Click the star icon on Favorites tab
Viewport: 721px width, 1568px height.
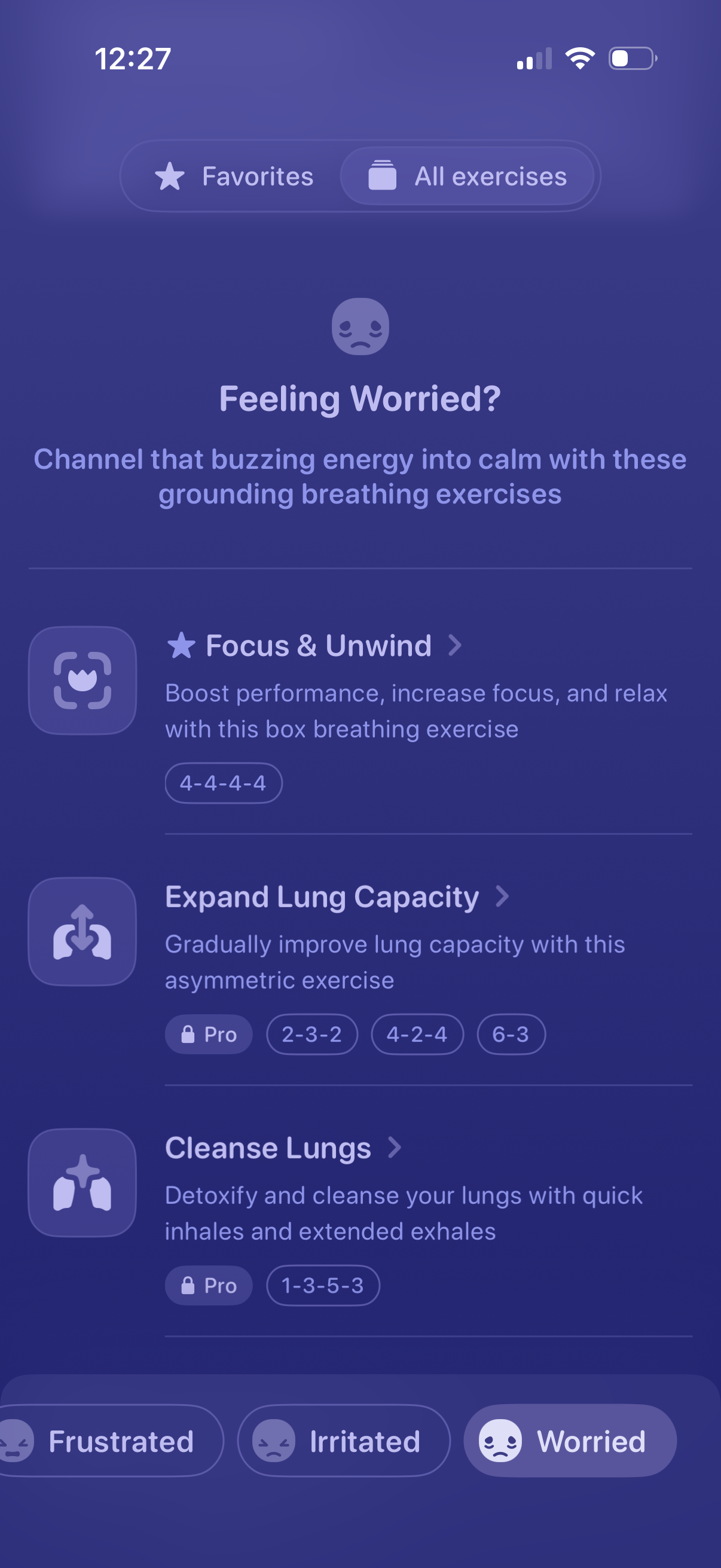coord(171,176)
